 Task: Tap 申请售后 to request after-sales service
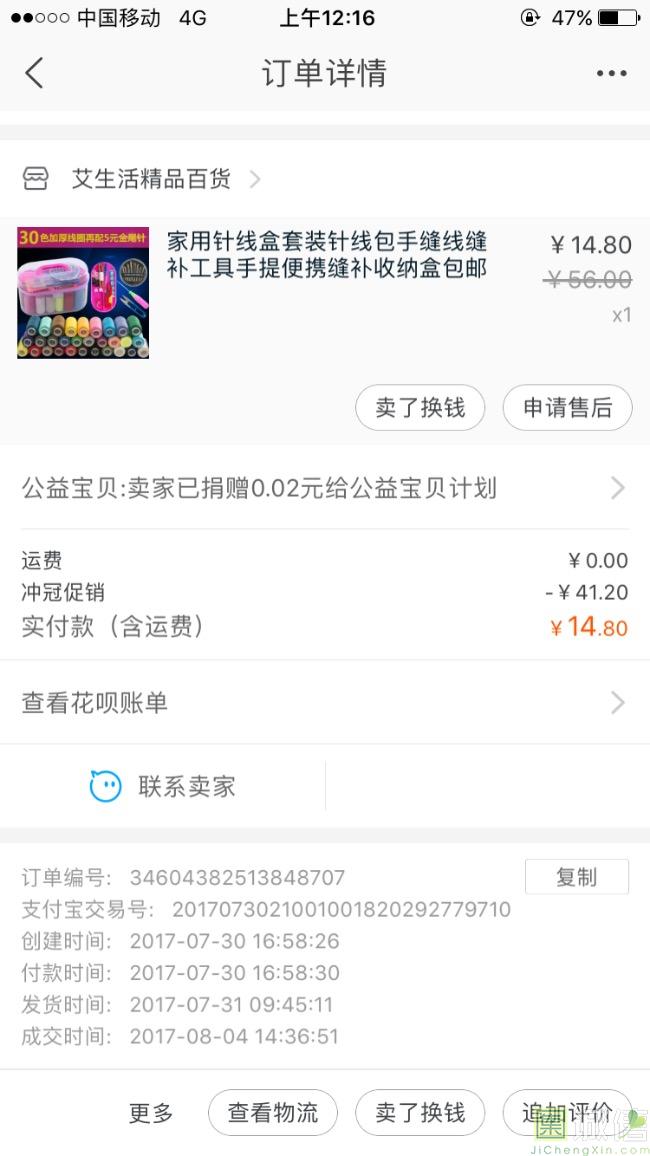coord(567,408)
